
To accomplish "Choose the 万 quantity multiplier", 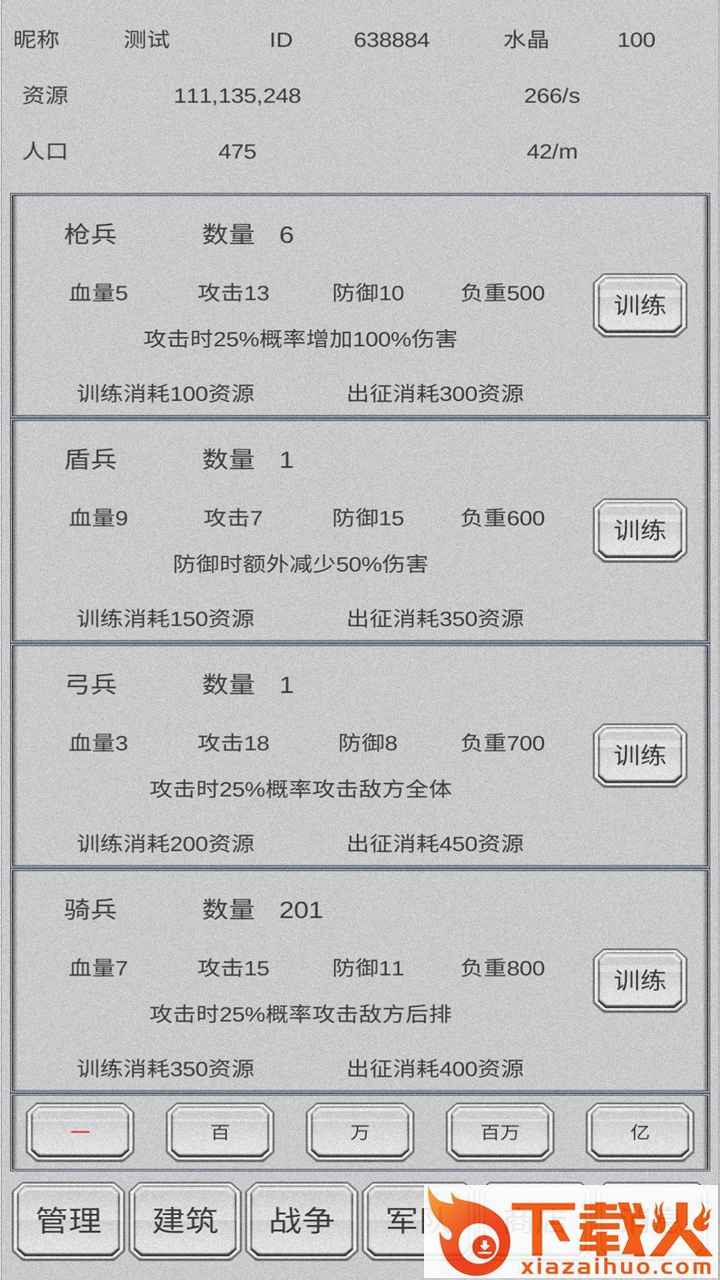I will tap(360, 1132).
